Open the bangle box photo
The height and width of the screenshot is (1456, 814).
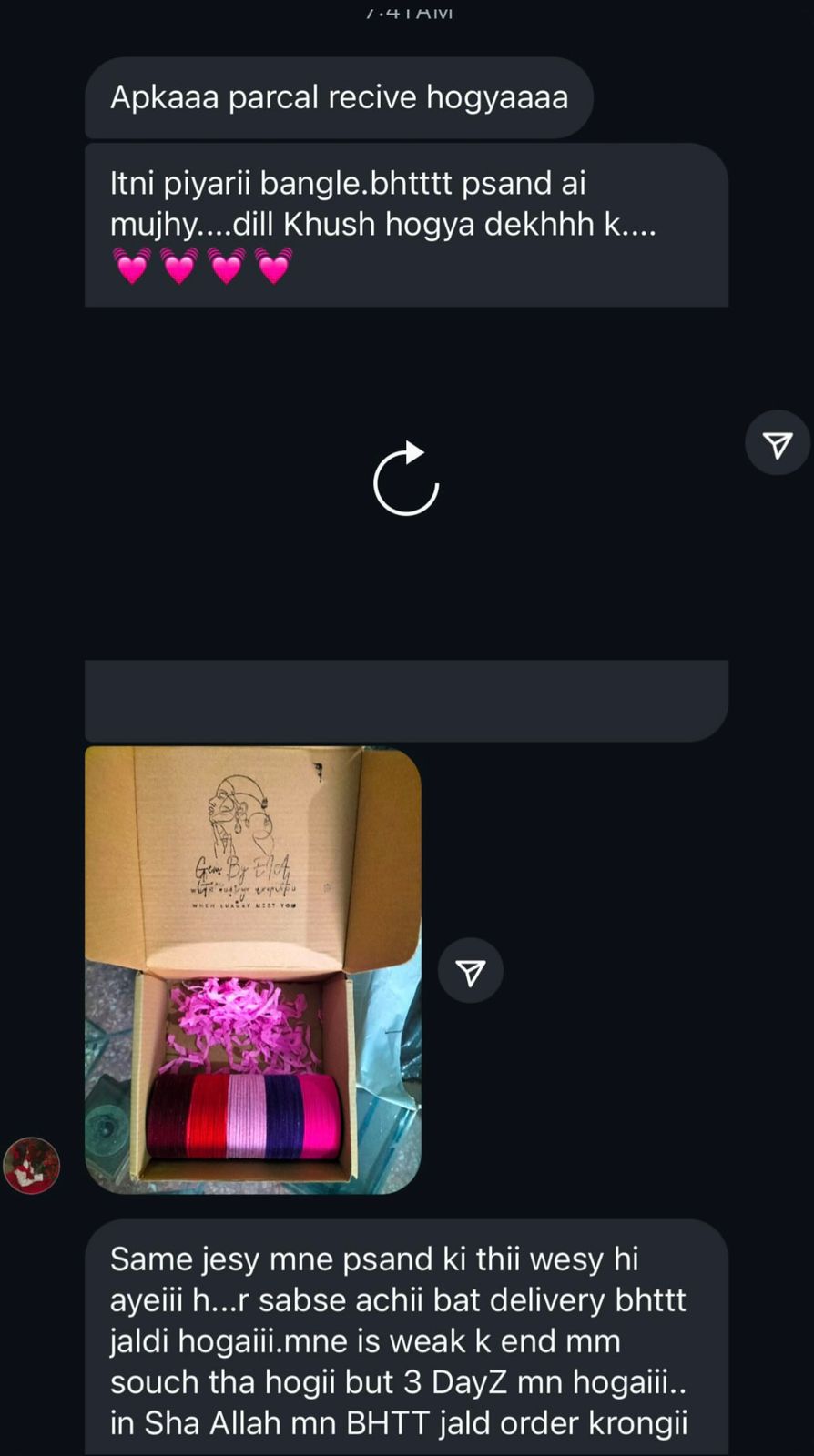[253, 970]
